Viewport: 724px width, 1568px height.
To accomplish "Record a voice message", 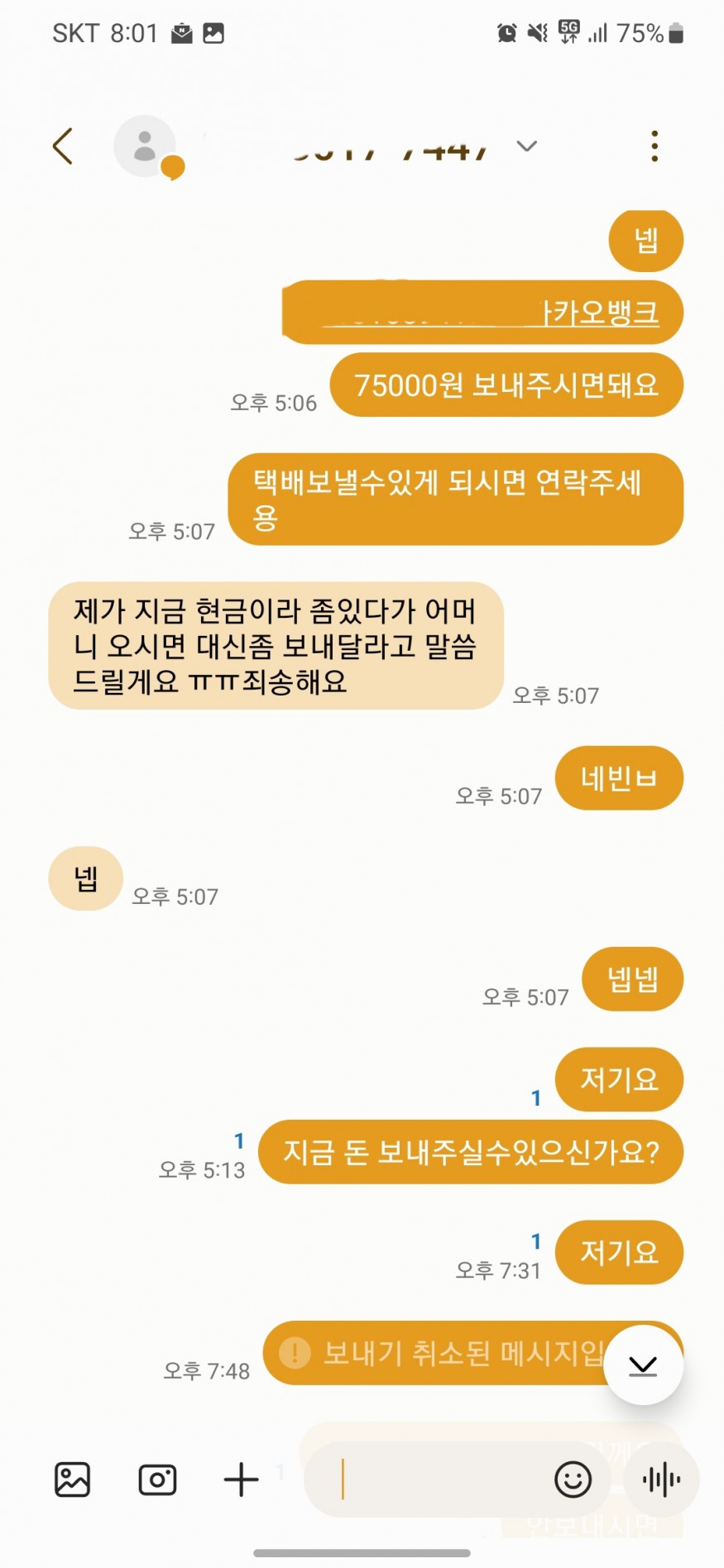I will click(662, 1480).
